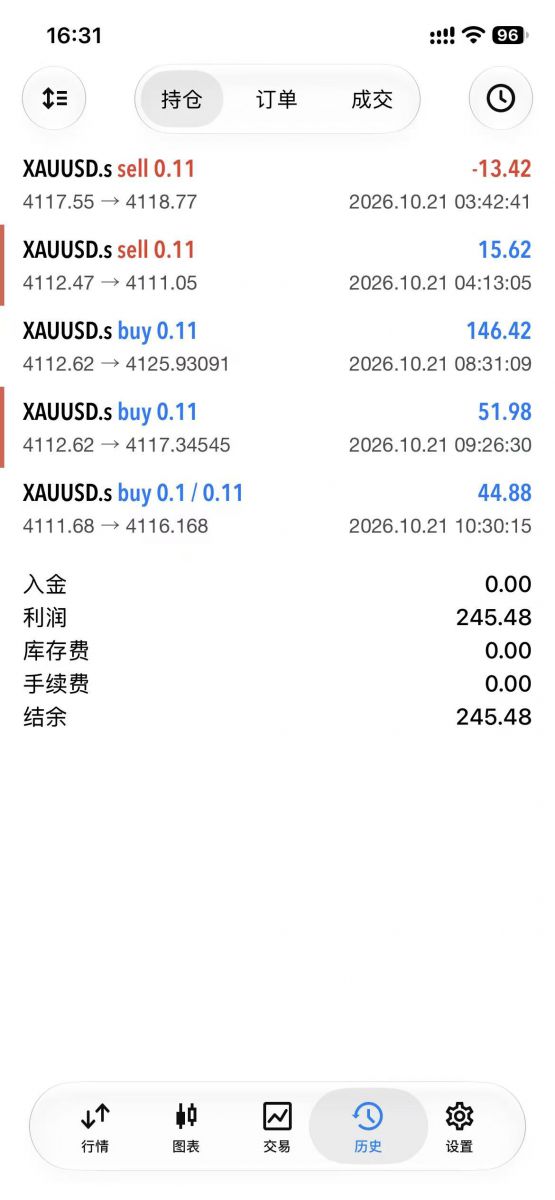Go to the 行情 tab
The height and width of the screenshot is (1200, 555).
tap(96, 1127)
